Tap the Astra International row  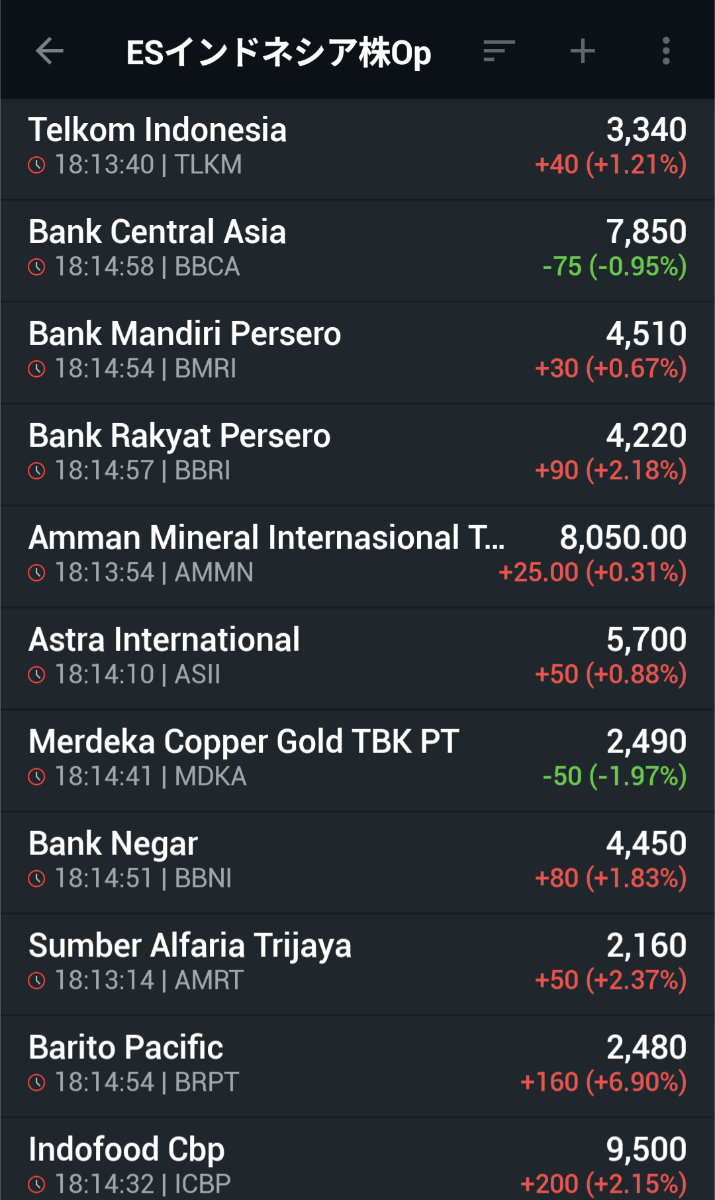pyautogui.click(x=357, y=658)
